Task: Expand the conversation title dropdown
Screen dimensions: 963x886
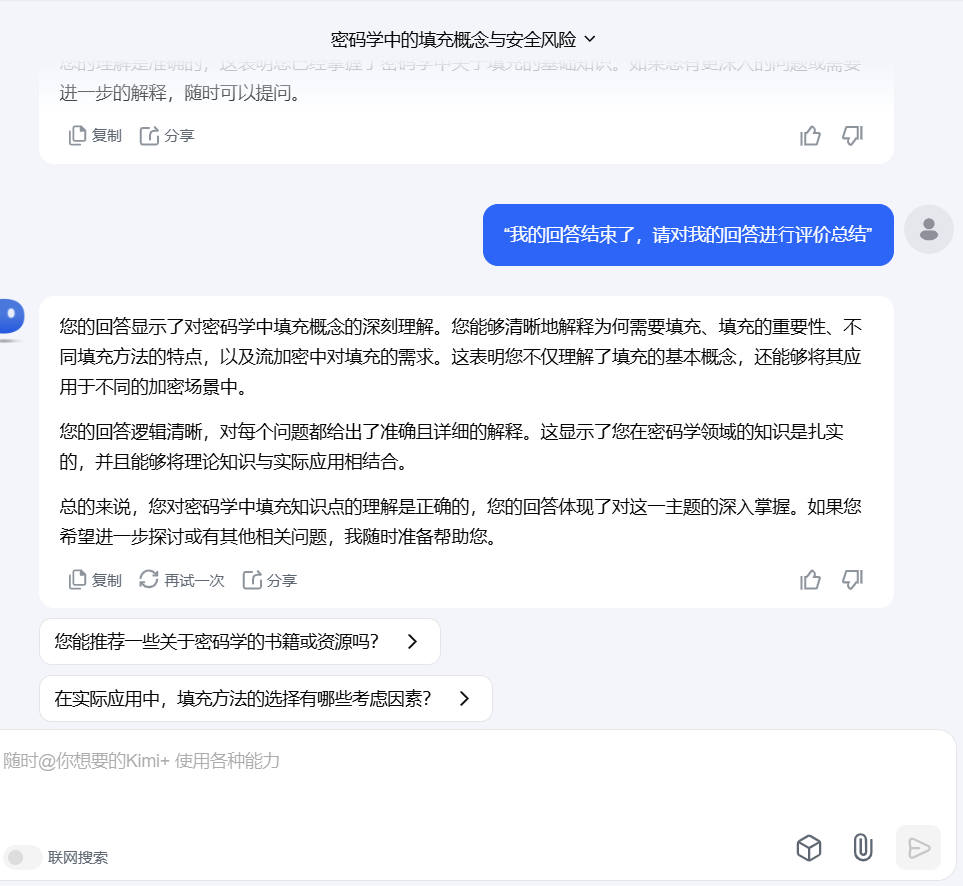Action: click(x=589, y=39)
